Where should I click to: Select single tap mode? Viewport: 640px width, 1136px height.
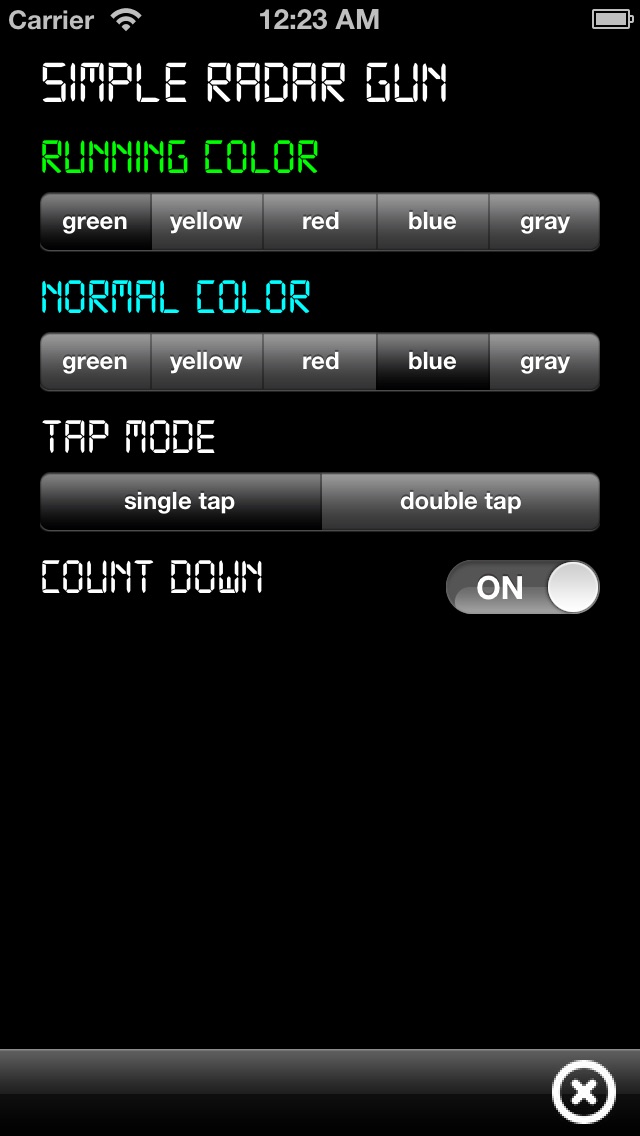click(x=180, y=501)
